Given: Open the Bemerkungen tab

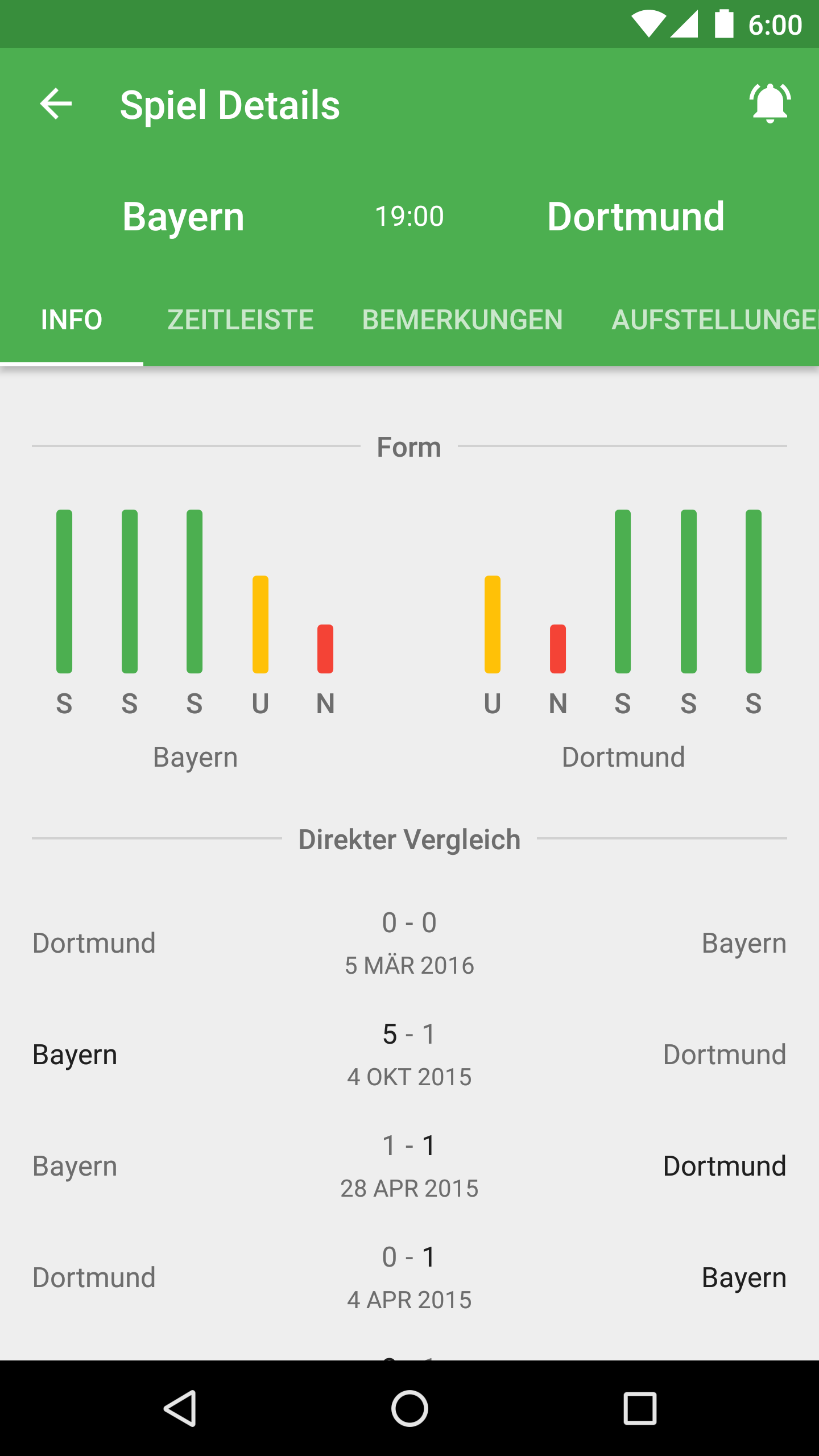Looking at the screenshot, I should coord(462,320).
